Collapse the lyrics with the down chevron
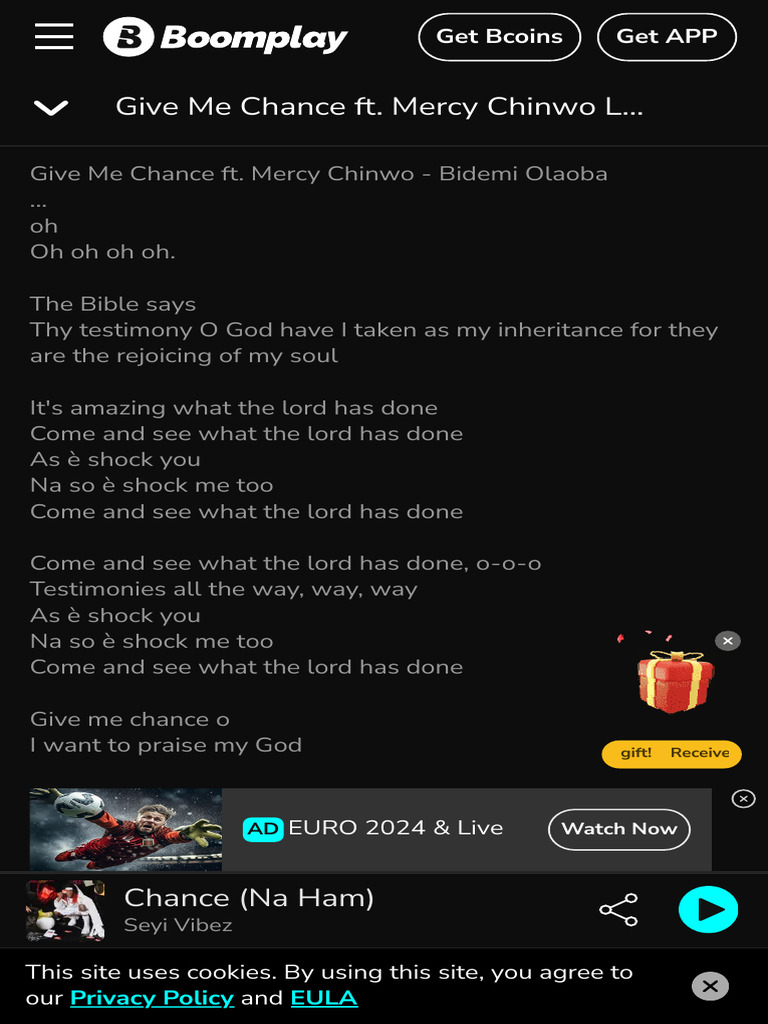768x1024 pixels. [x=51, y=108]
